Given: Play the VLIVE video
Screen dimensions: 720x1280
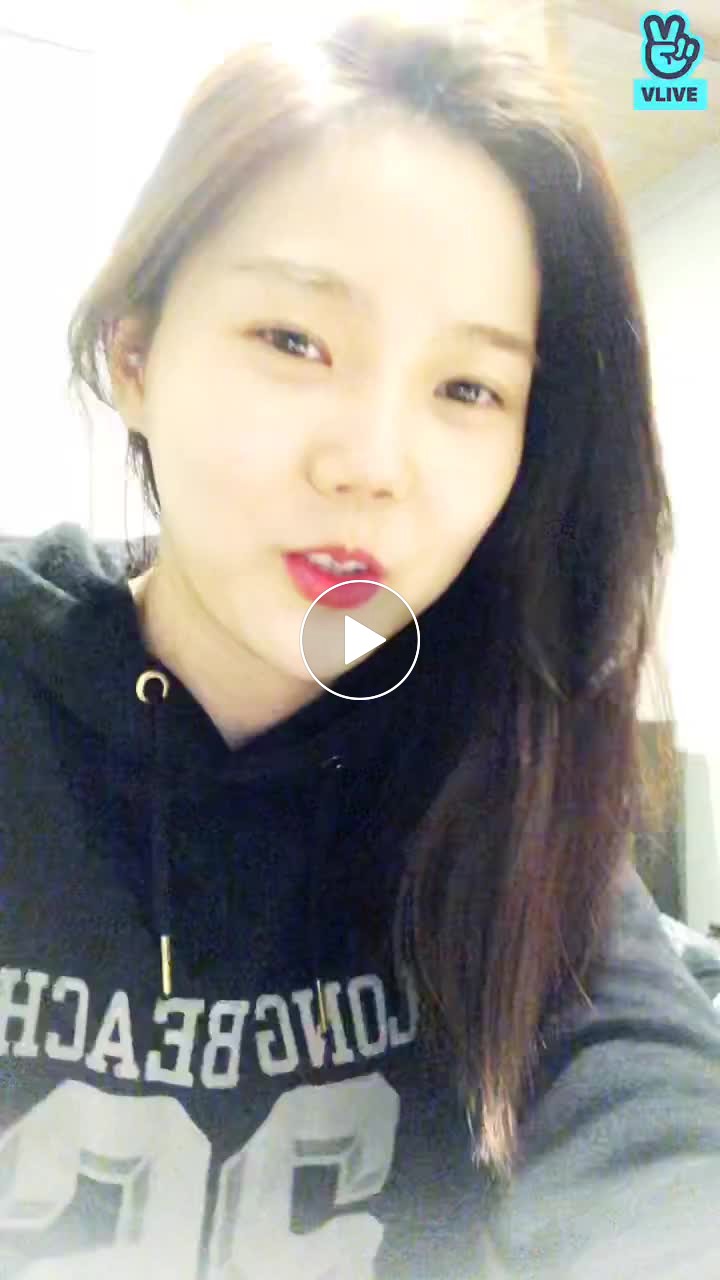Looking at the screenshot, I should pyautogui.click(x=360, y=640).
